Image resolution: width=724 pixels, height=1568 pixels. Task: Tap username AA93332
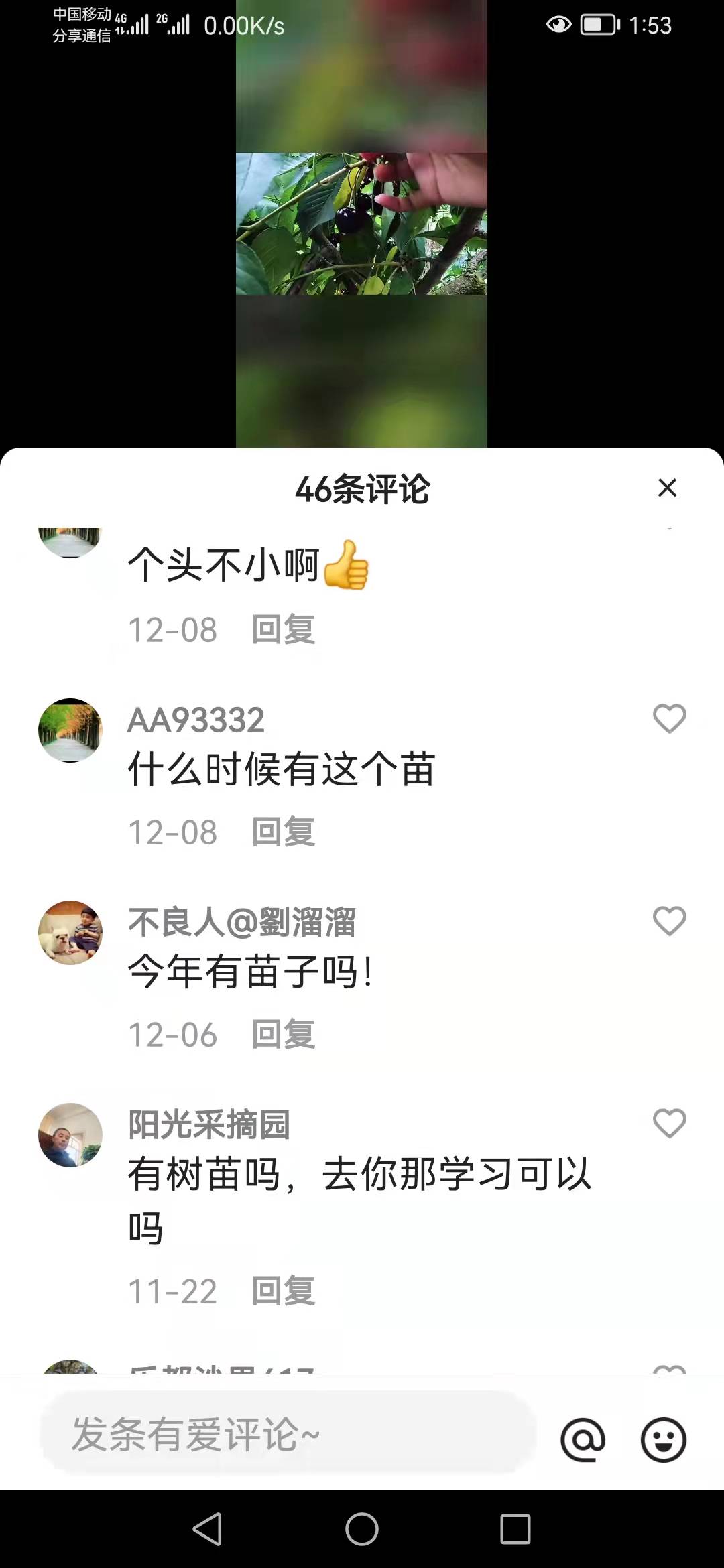(x=196, y=720)
